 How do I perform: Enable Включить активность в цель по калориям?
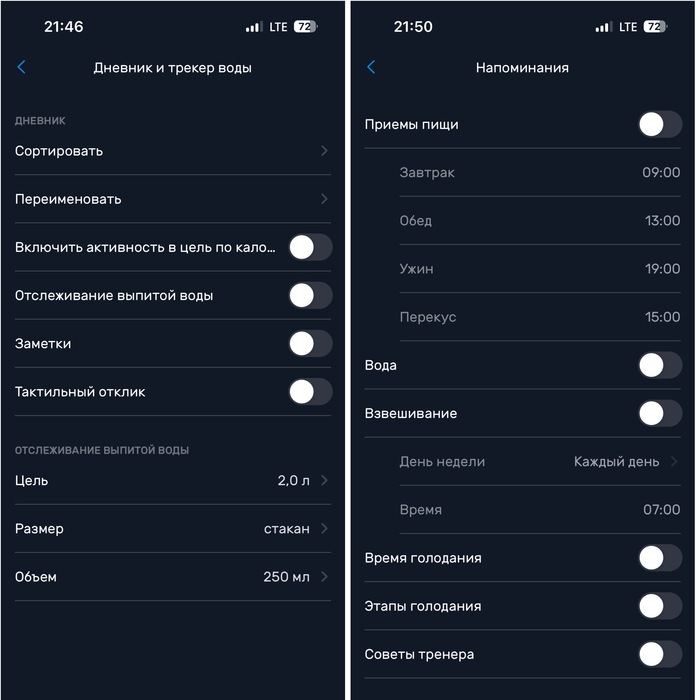(310, 247)
